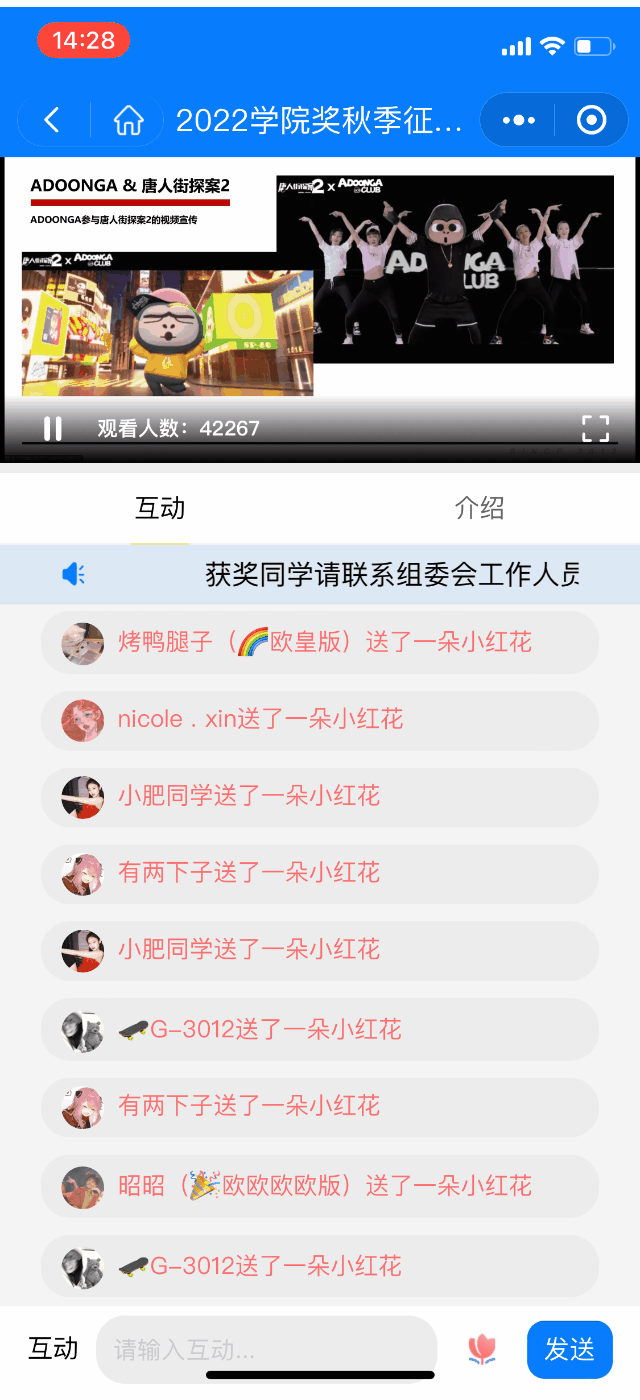This screenshot has width=640, height=1400.
Task: Close the mini program with the circle button
Action: click(x=592, y=121)
